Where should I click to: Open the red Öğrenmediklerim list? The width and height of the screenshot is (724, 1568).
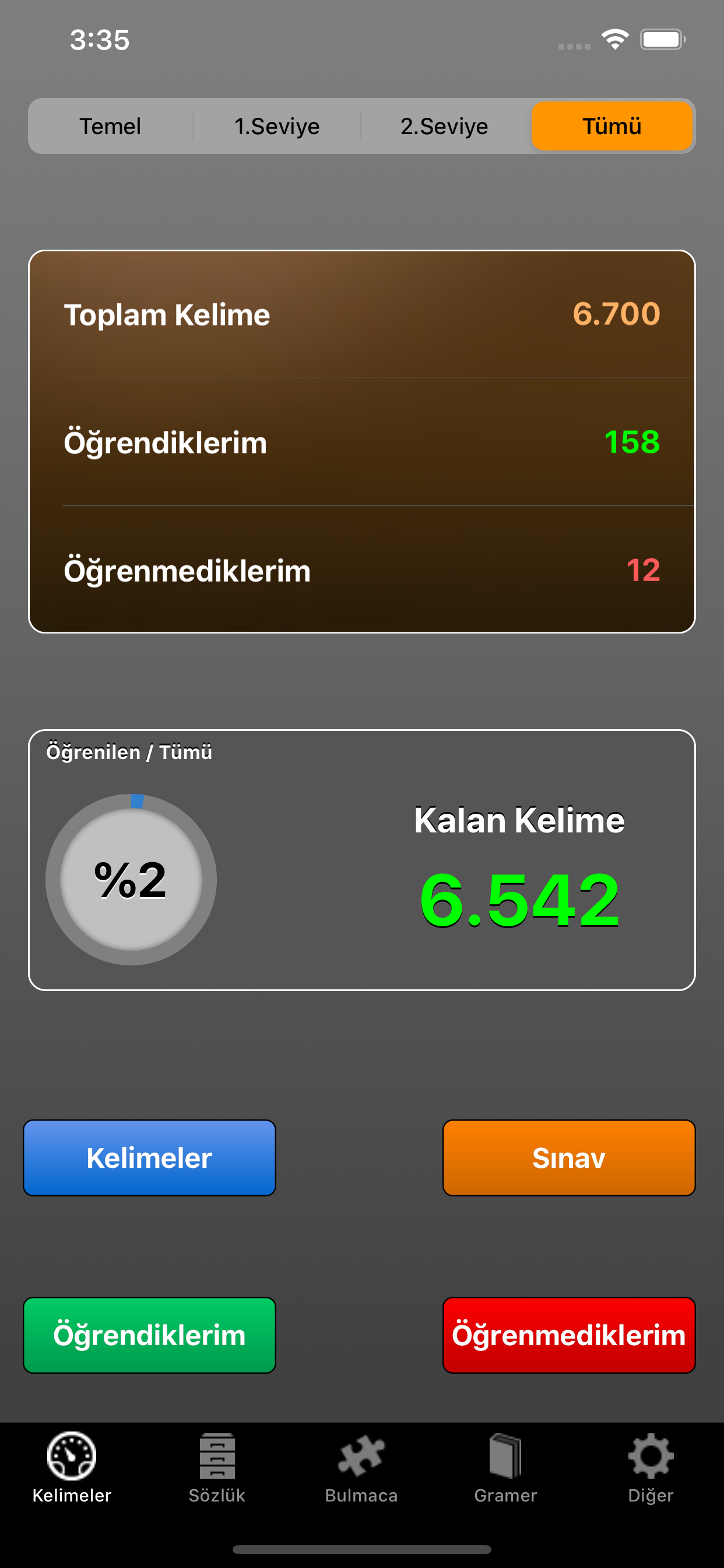click(x=568, y=1335)
